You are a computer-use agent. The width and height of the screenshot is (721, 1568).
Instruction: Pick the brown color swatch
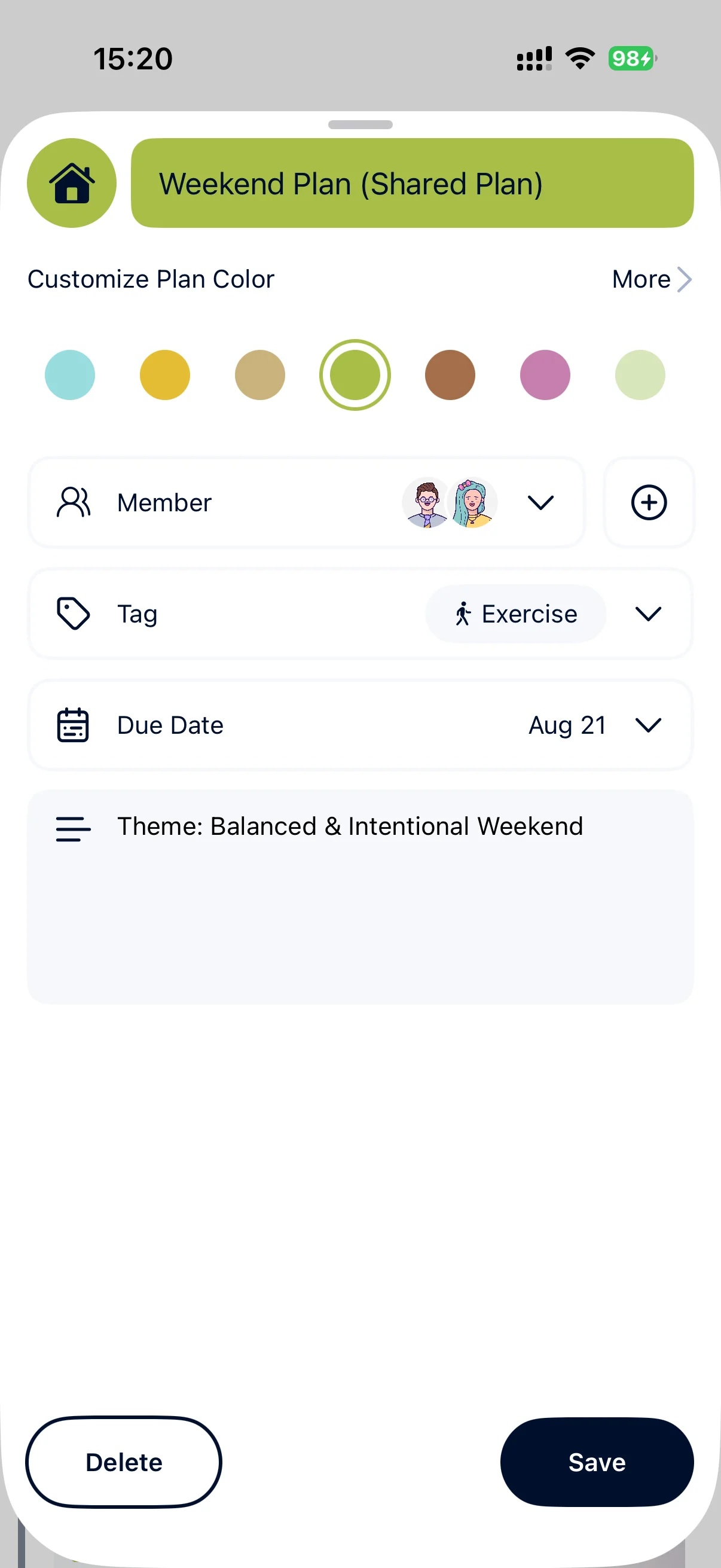click(x=450, y=375)
